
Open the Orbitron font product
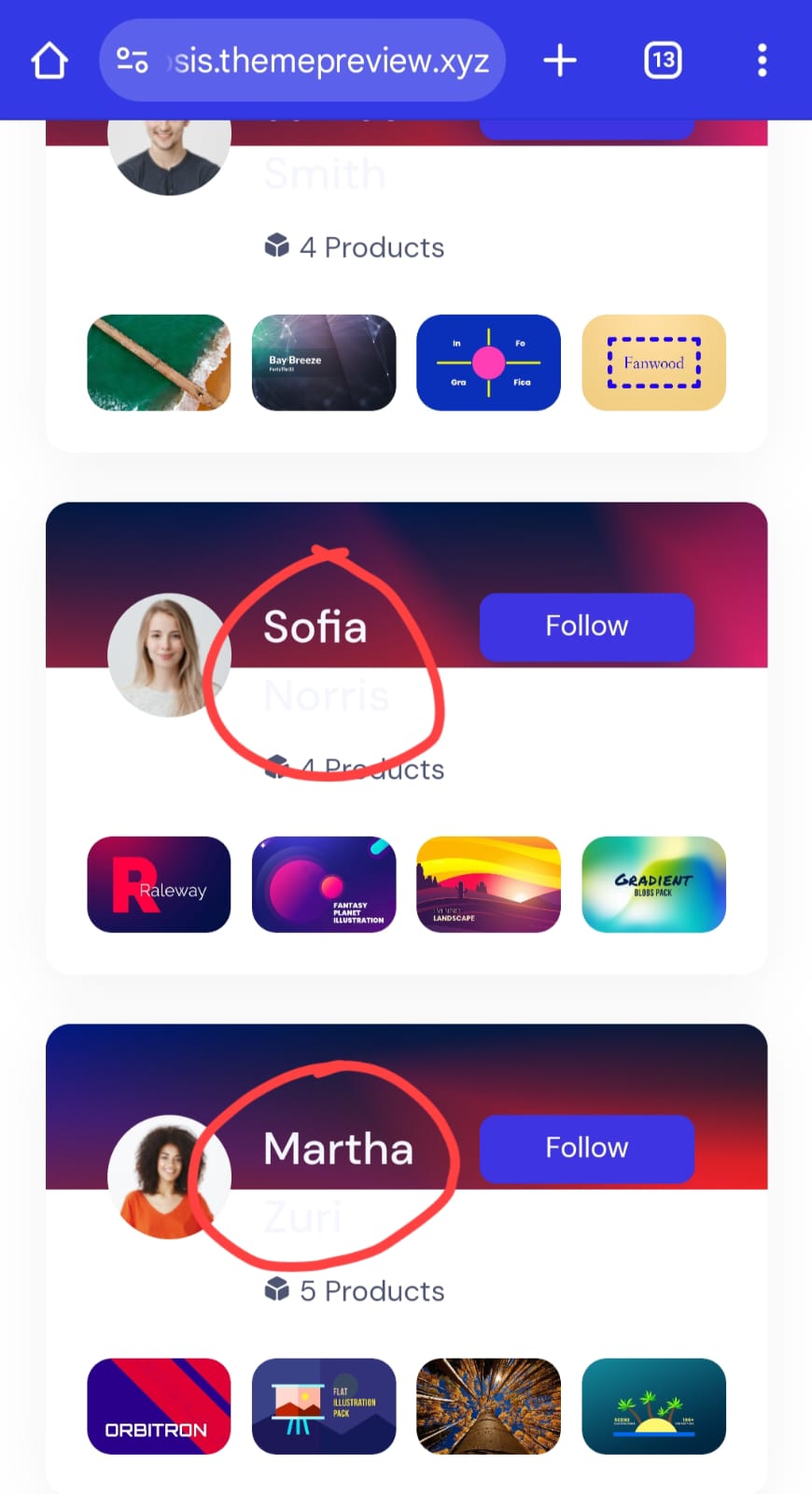click(159, 1406)
